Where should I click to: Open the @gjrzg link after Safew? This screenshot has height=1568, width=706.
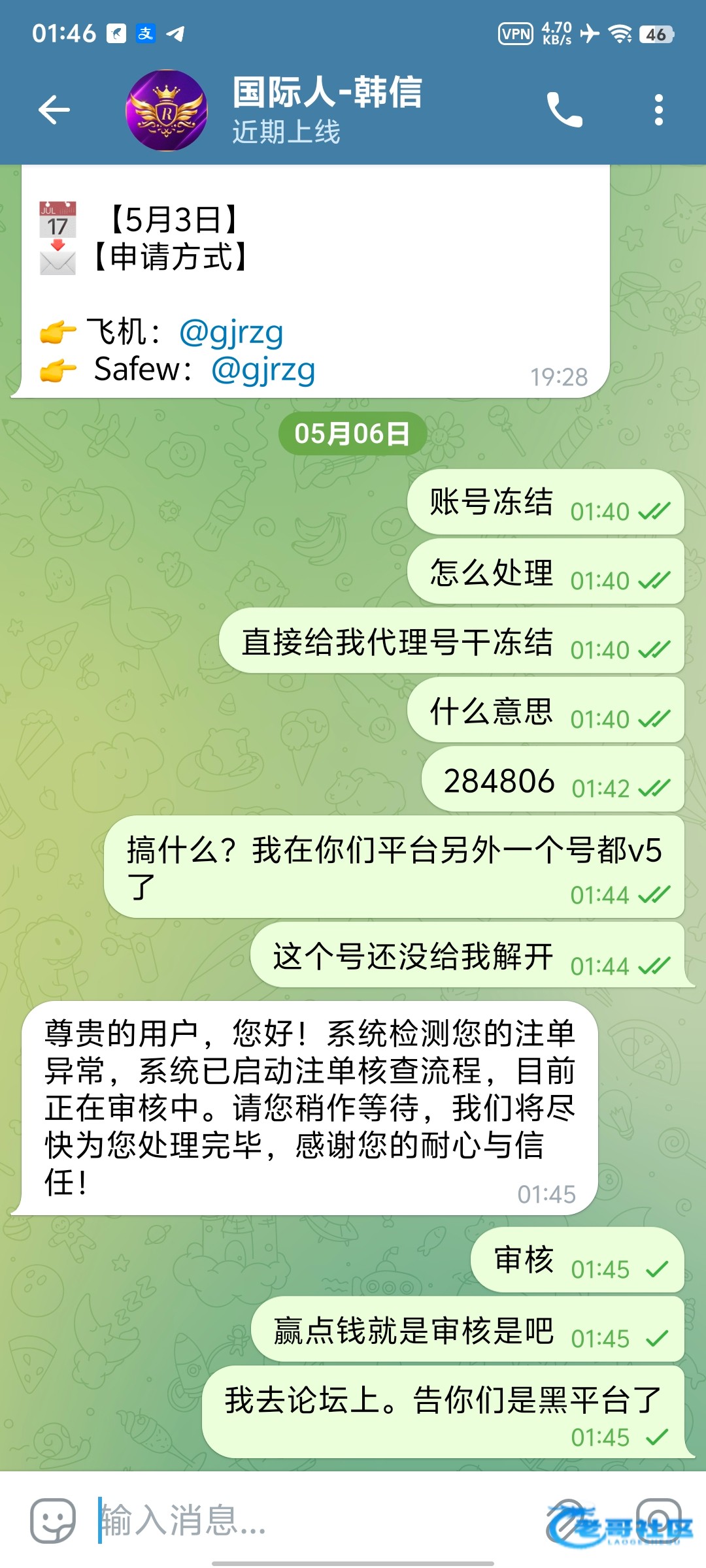coord(263,369)
